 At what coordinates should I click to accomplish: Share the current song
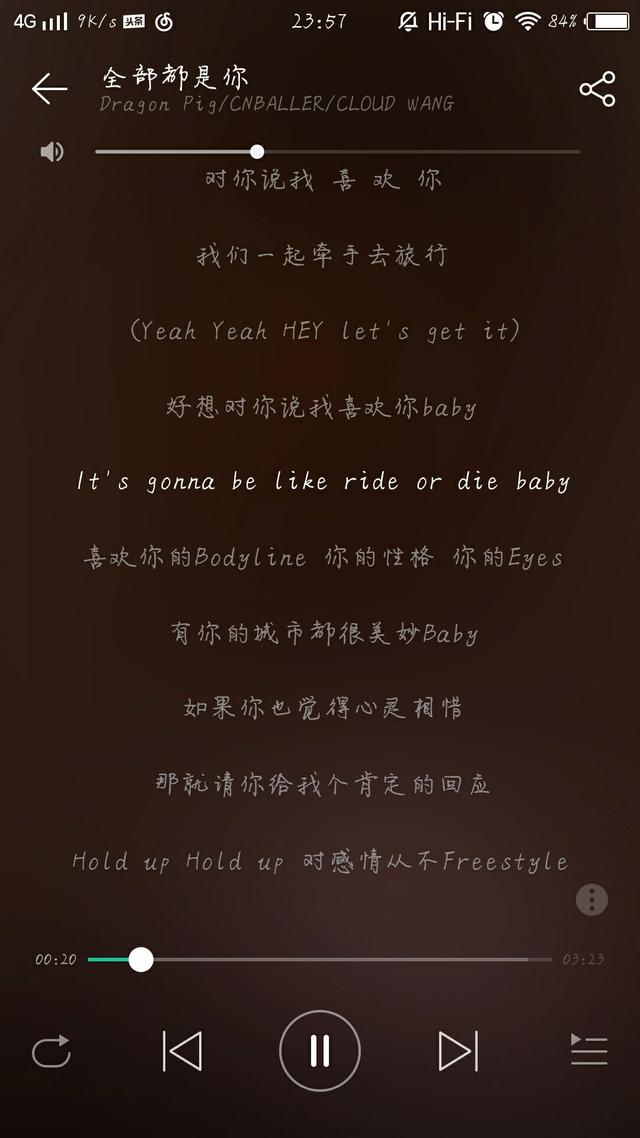[597, 89]
